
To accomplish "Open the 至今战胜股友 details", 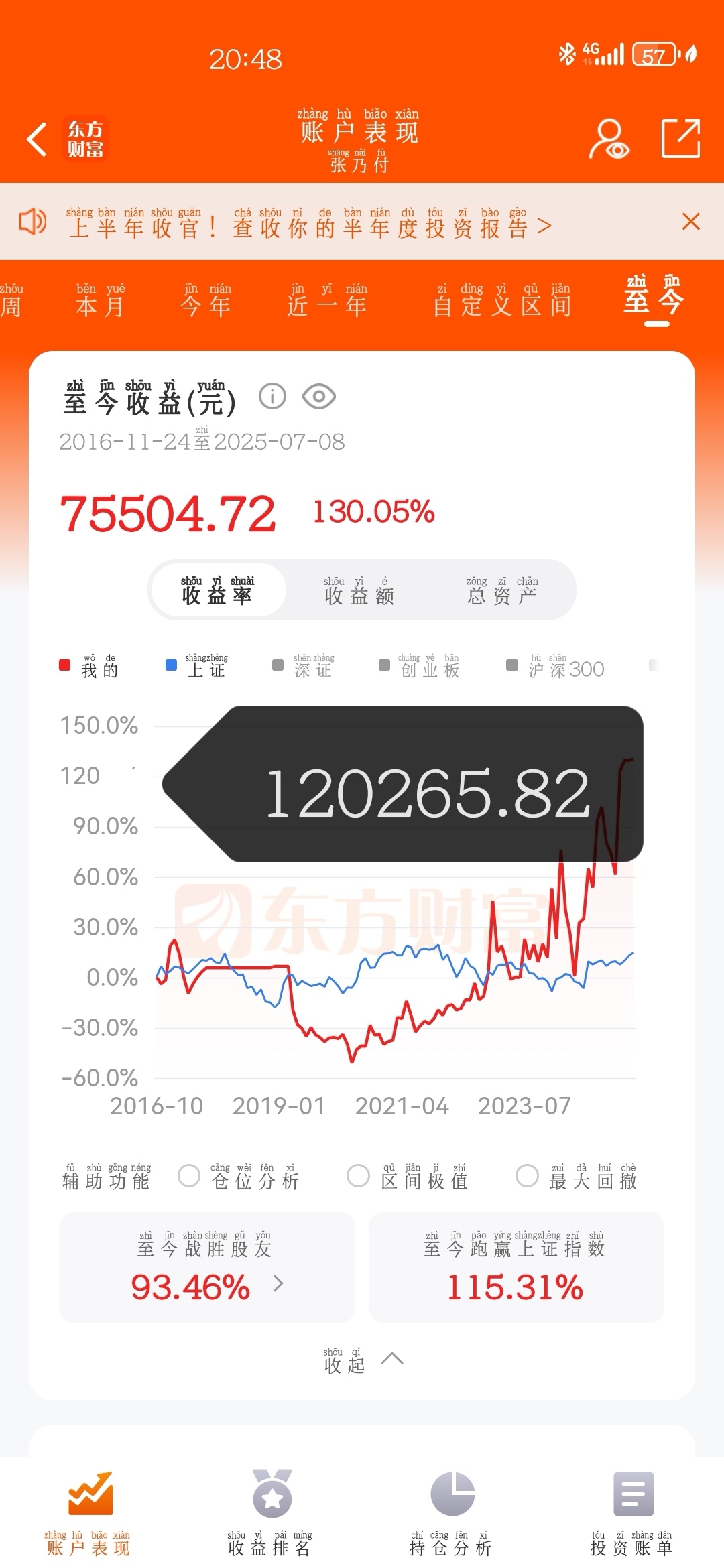I will coord(207,1266).
